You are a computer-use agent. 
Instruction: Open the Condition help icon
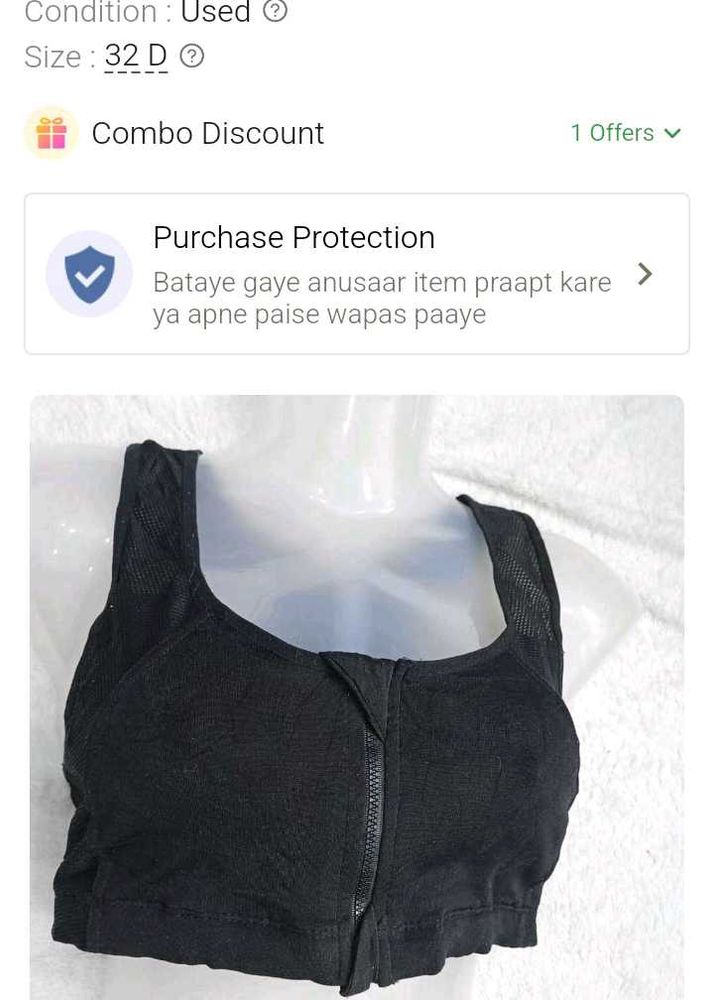click(275, 11)
